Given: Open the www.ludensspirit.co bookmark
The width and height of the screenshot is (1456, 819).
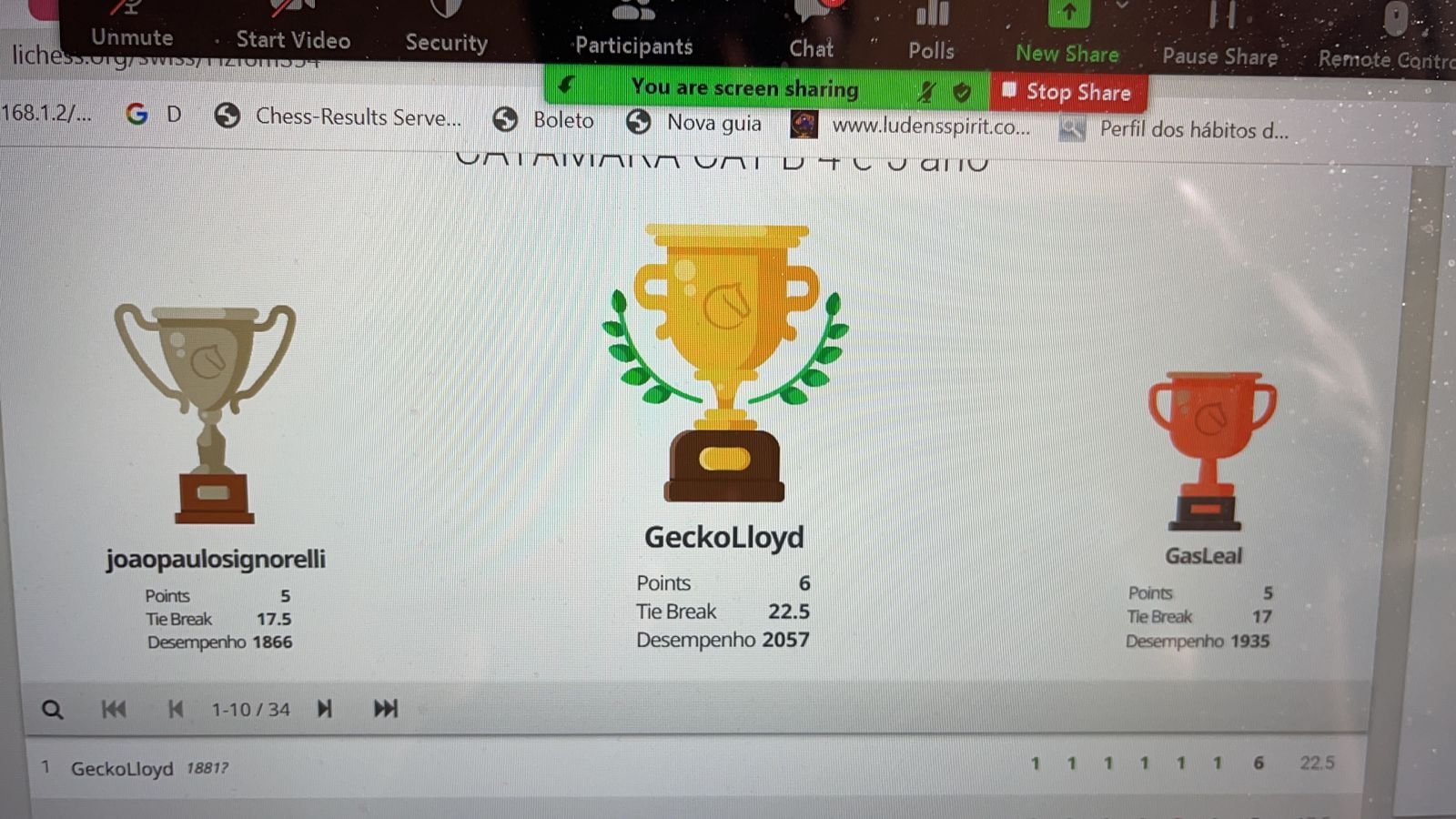Looking at the screenshot, I should pos(930,126).
